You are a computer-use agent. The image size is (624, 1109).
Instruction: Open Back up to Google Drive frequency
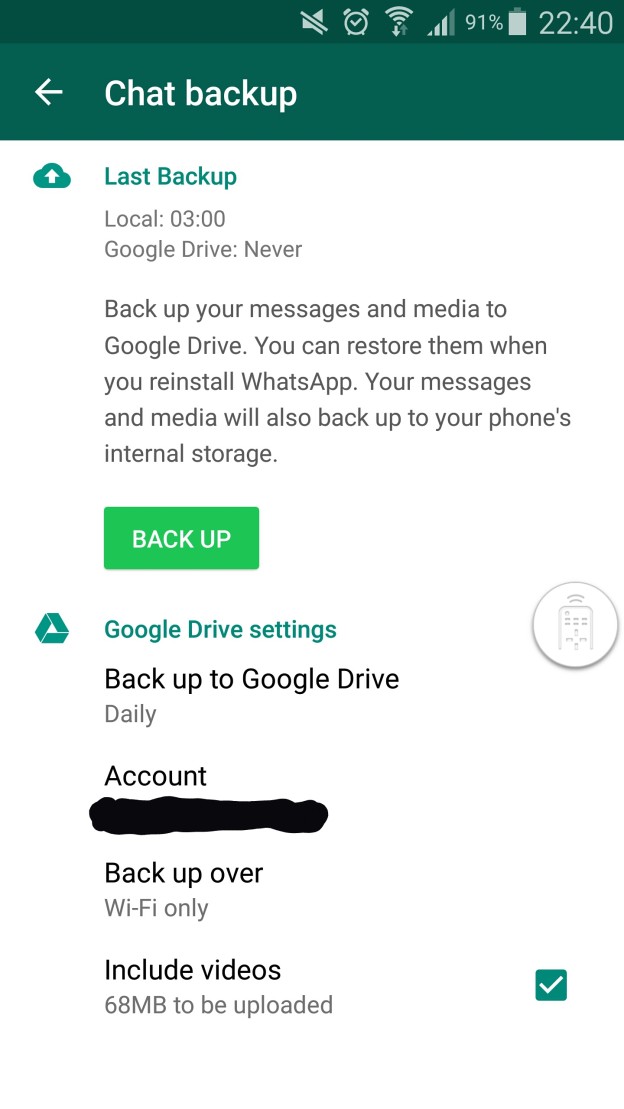tap(251, 694)
